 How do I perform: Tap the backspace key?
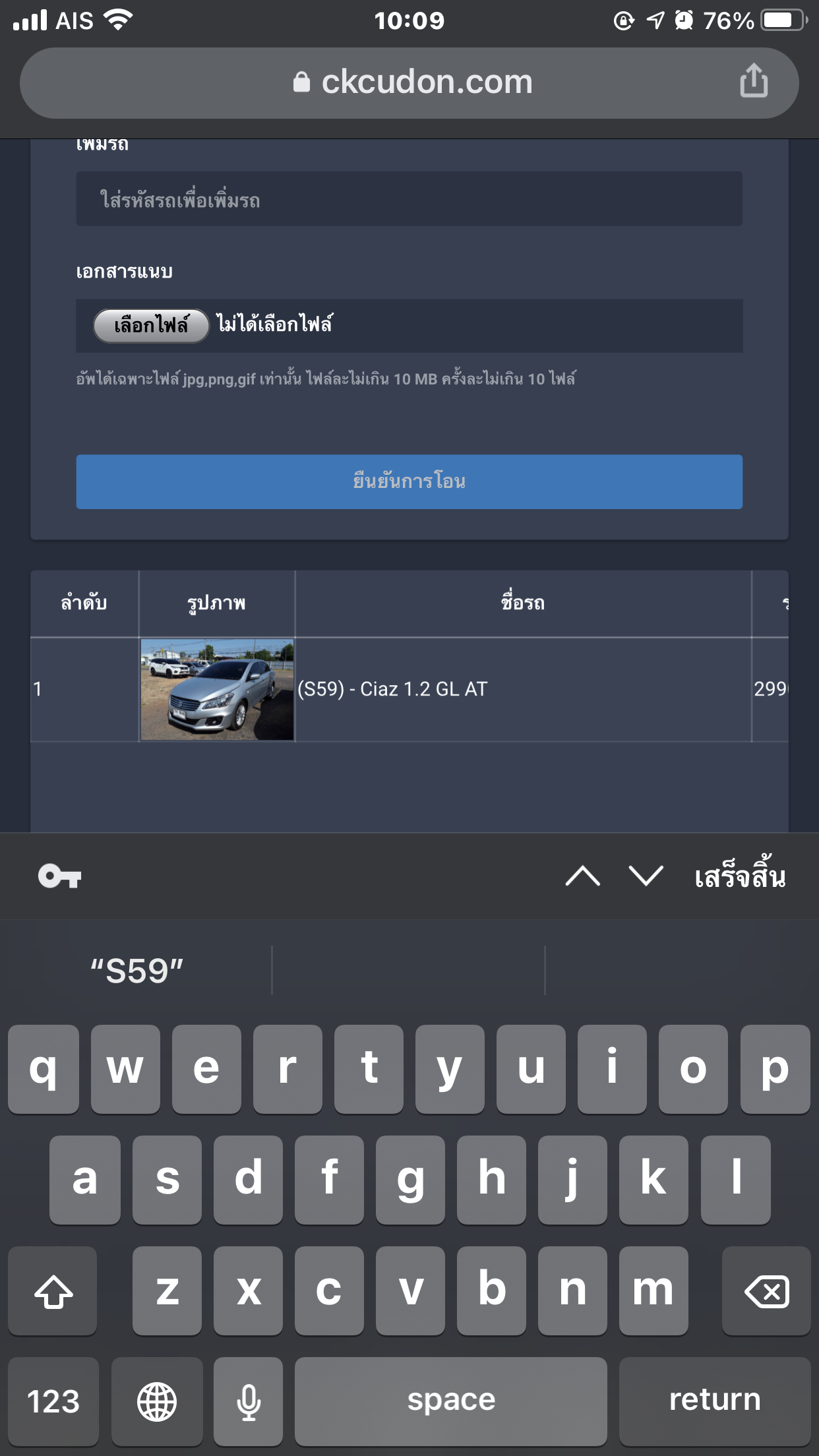coord(766,1290)
